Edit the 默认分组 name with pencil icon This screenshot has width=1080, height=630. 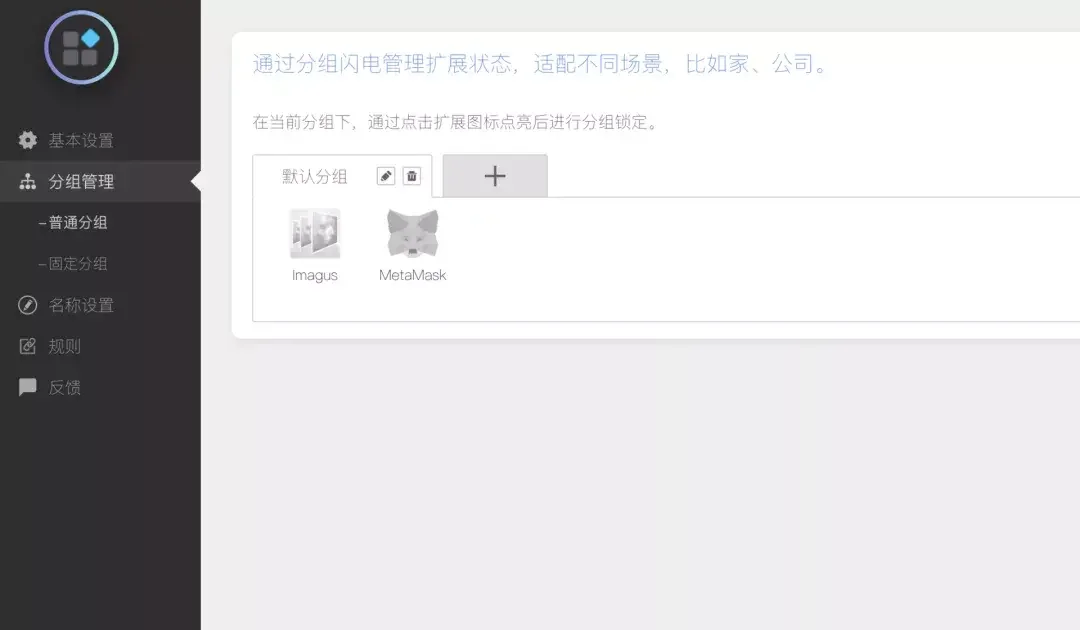pos(386,176)
